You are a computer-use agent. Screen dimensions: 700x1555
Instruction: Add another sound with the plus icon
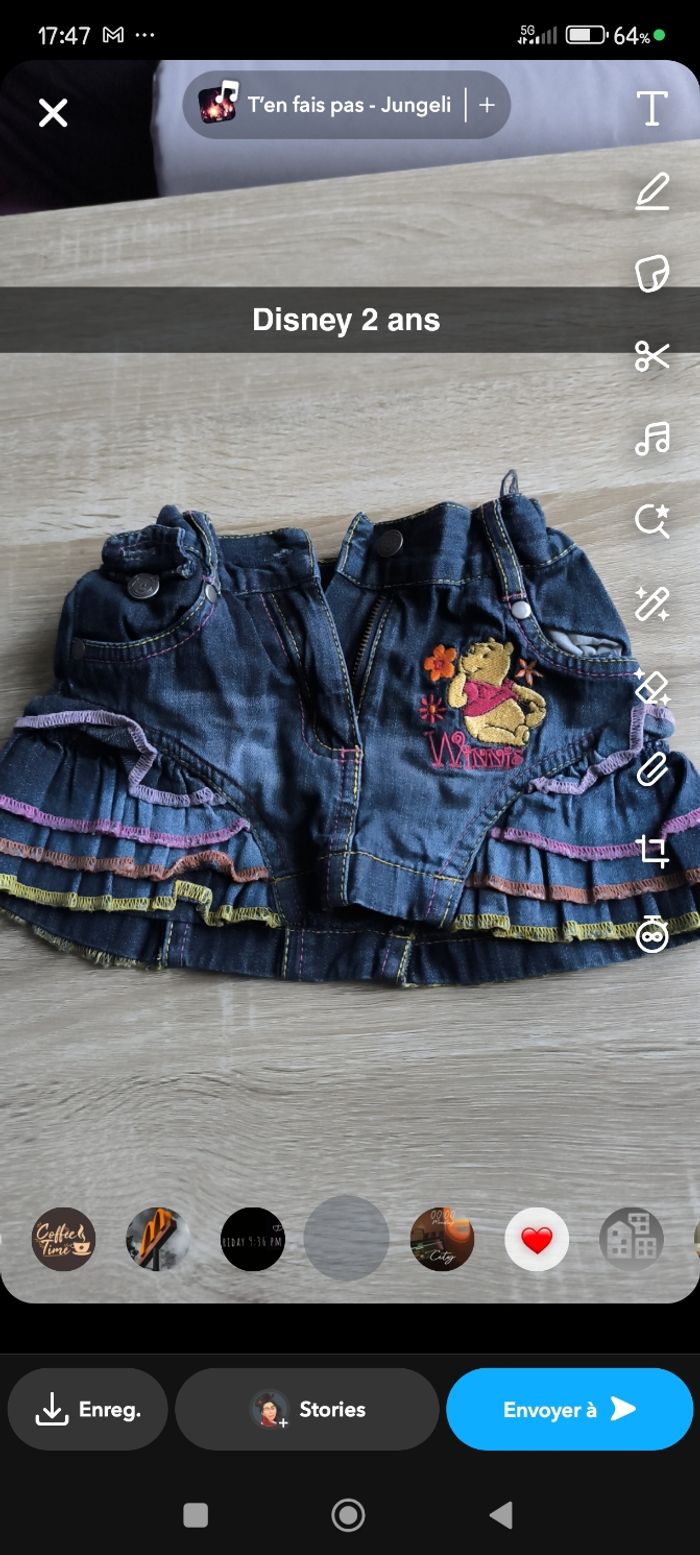487,105
